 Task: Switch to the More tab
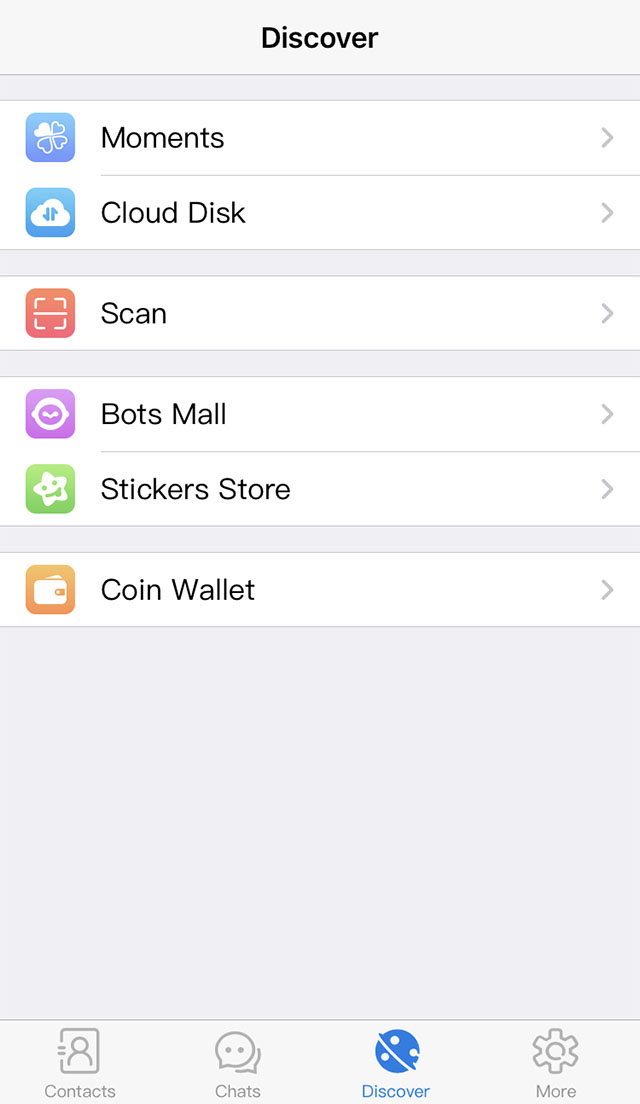pos(555,1063)
